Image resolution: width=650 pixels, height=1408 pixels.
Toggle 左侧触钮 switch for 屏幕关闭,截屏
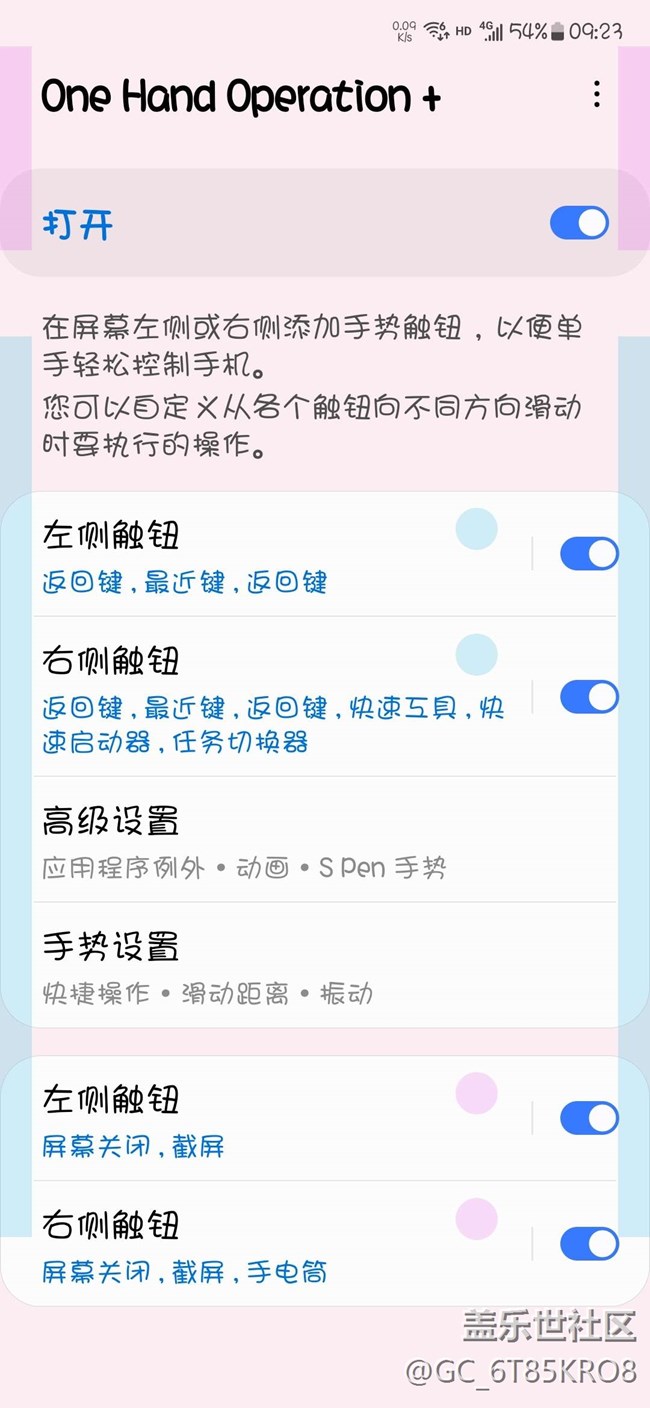point(589,1118)
